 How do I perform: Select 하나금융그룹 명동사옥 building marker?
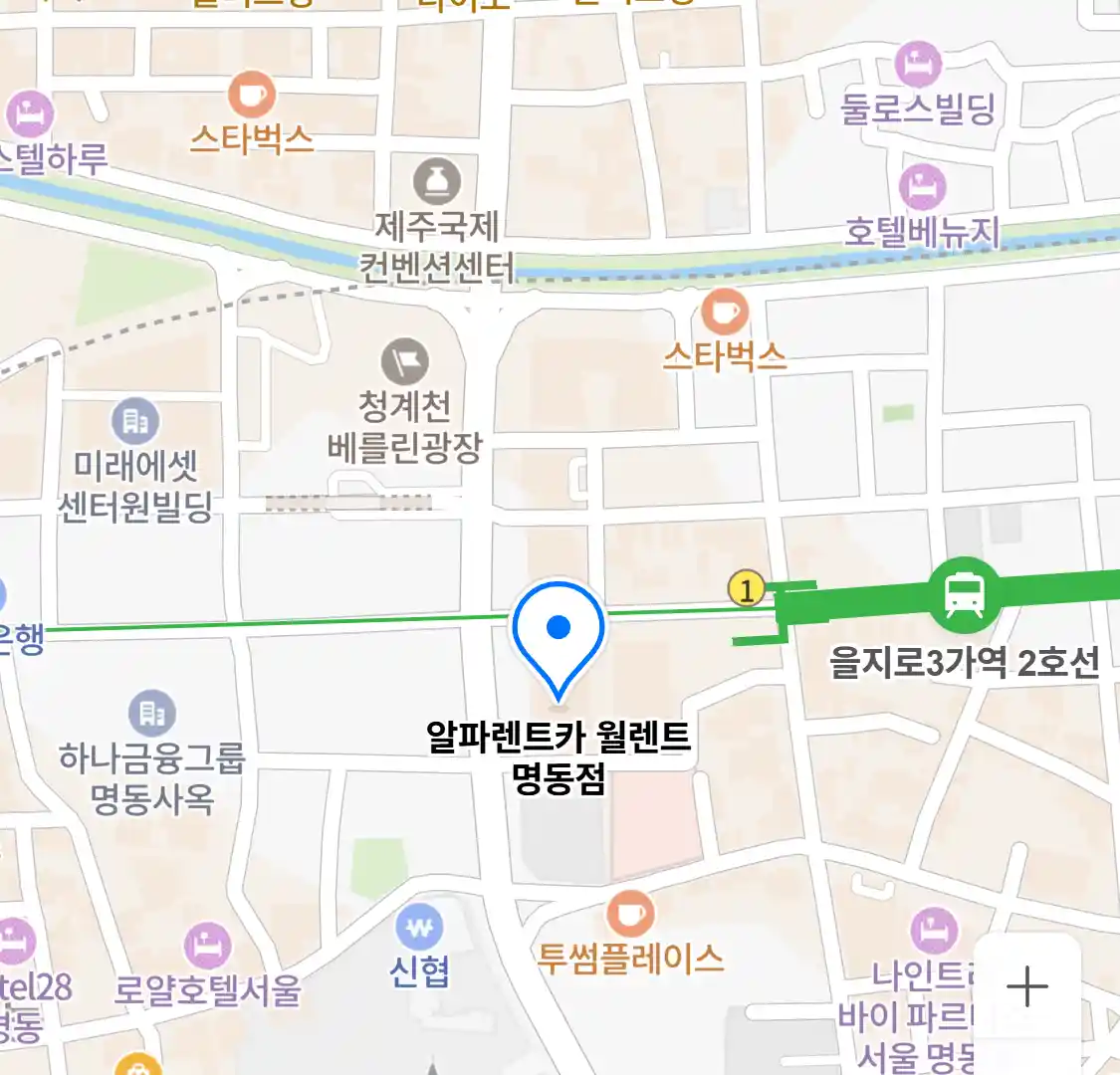click(x=152, y=714)
